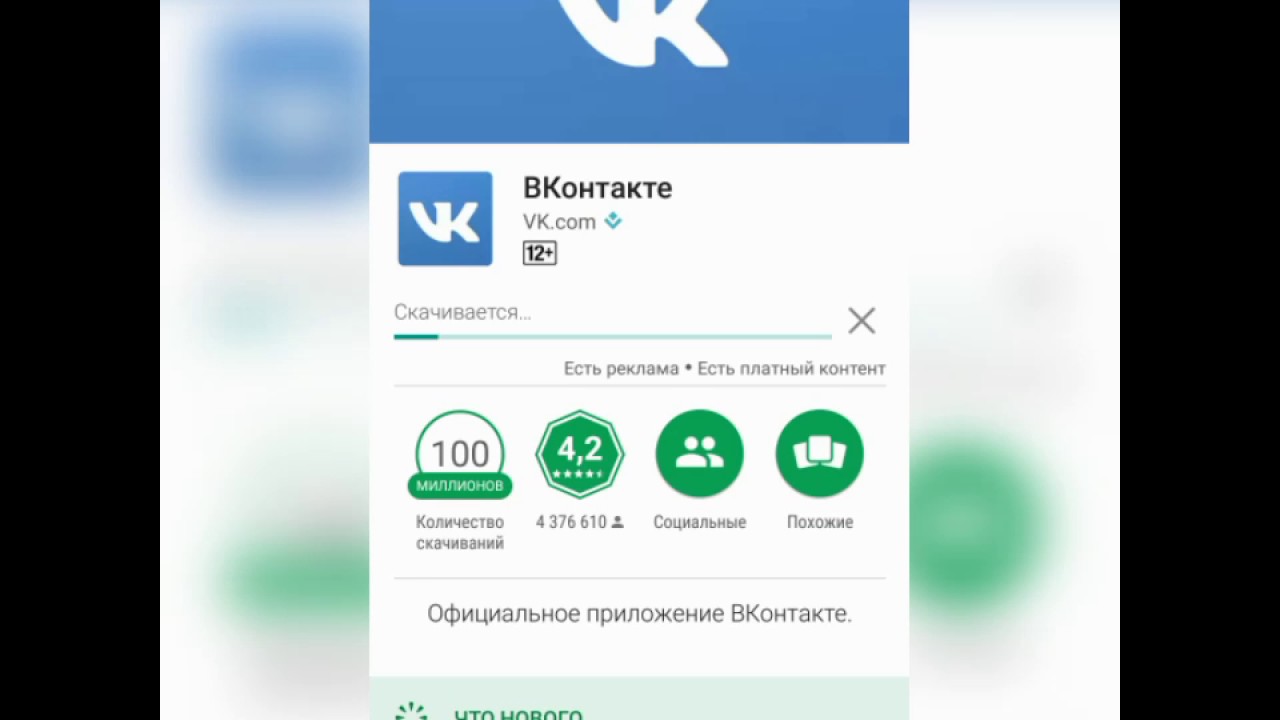1280x720 pixels.
Task: Show Похожие similar apps
Action: pos(820,454)
